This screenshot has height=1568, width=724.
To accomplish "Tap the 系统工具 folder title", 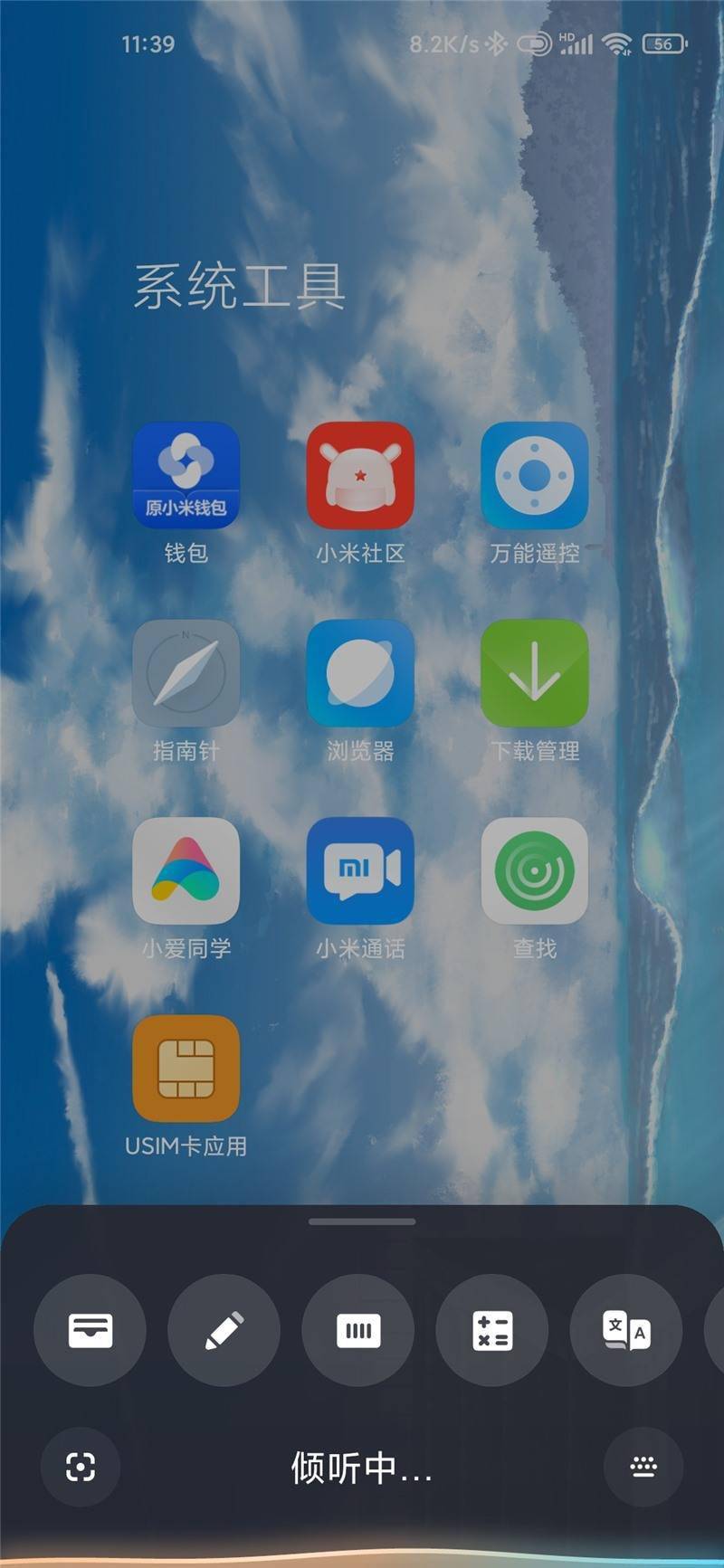I will pos(240,287).
